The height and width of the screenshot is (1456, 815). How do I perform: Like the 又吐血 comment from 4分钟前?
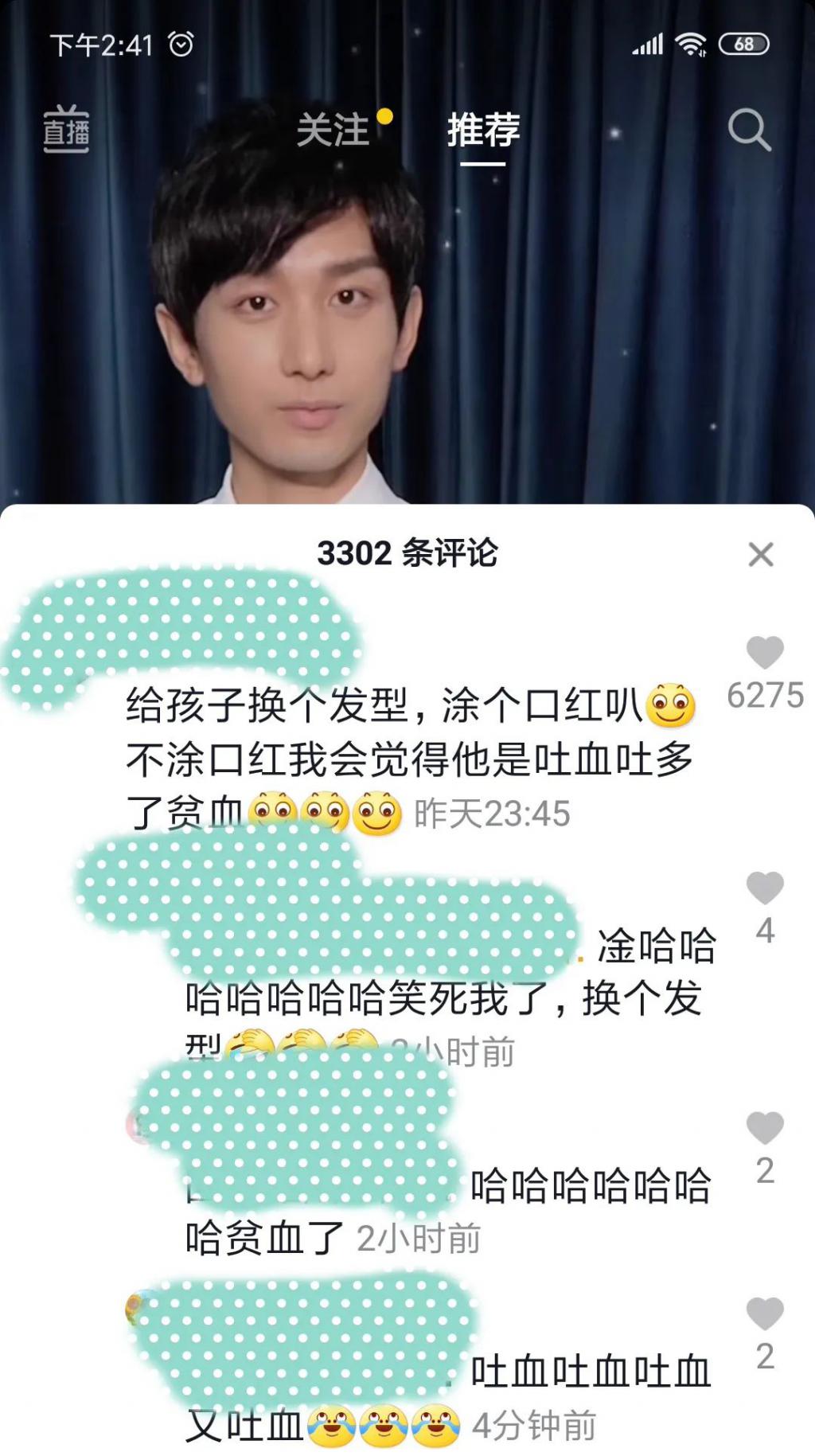(x=765, y=1314)
